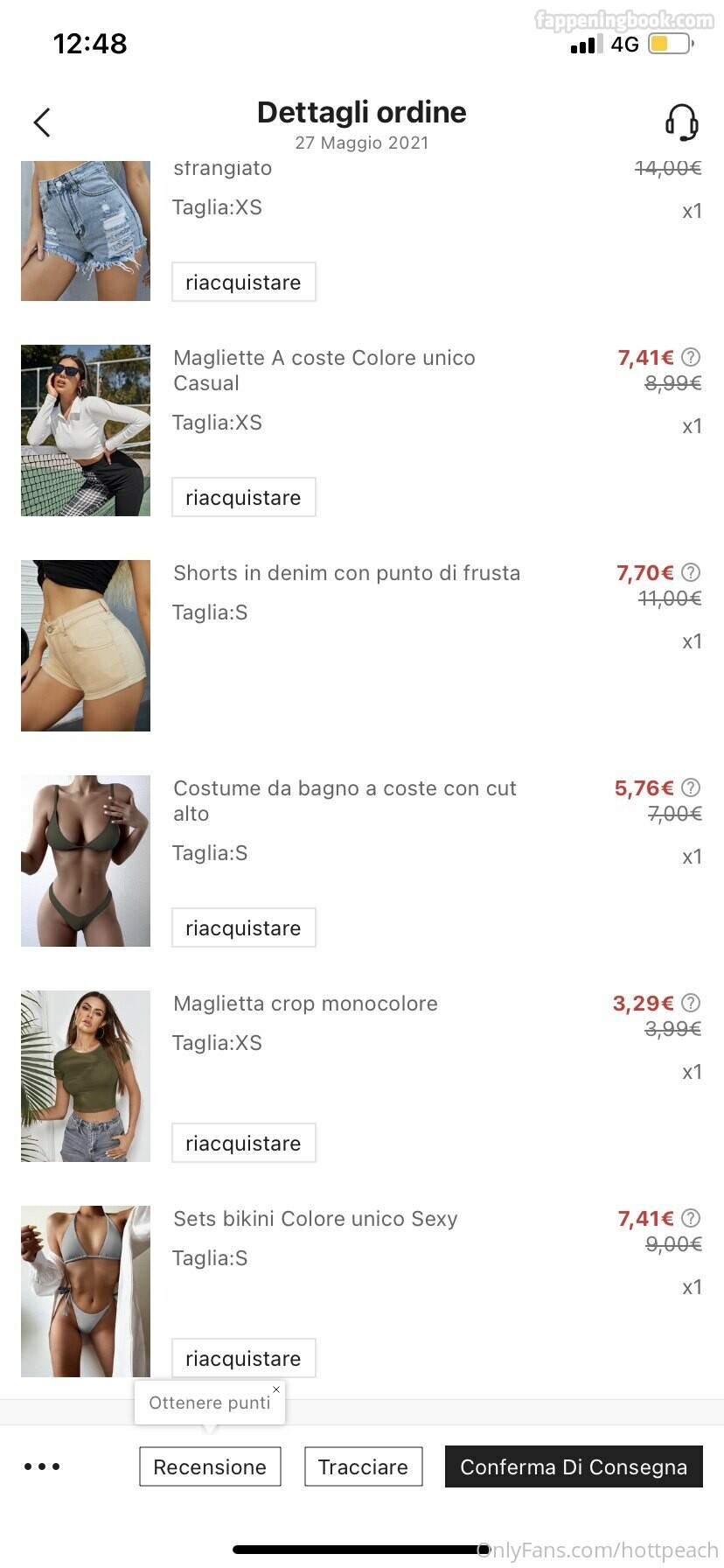
Task: Confirm delivery with Conferma Di Consegna
Action: pyautogui.click(x=574, y=1466)
